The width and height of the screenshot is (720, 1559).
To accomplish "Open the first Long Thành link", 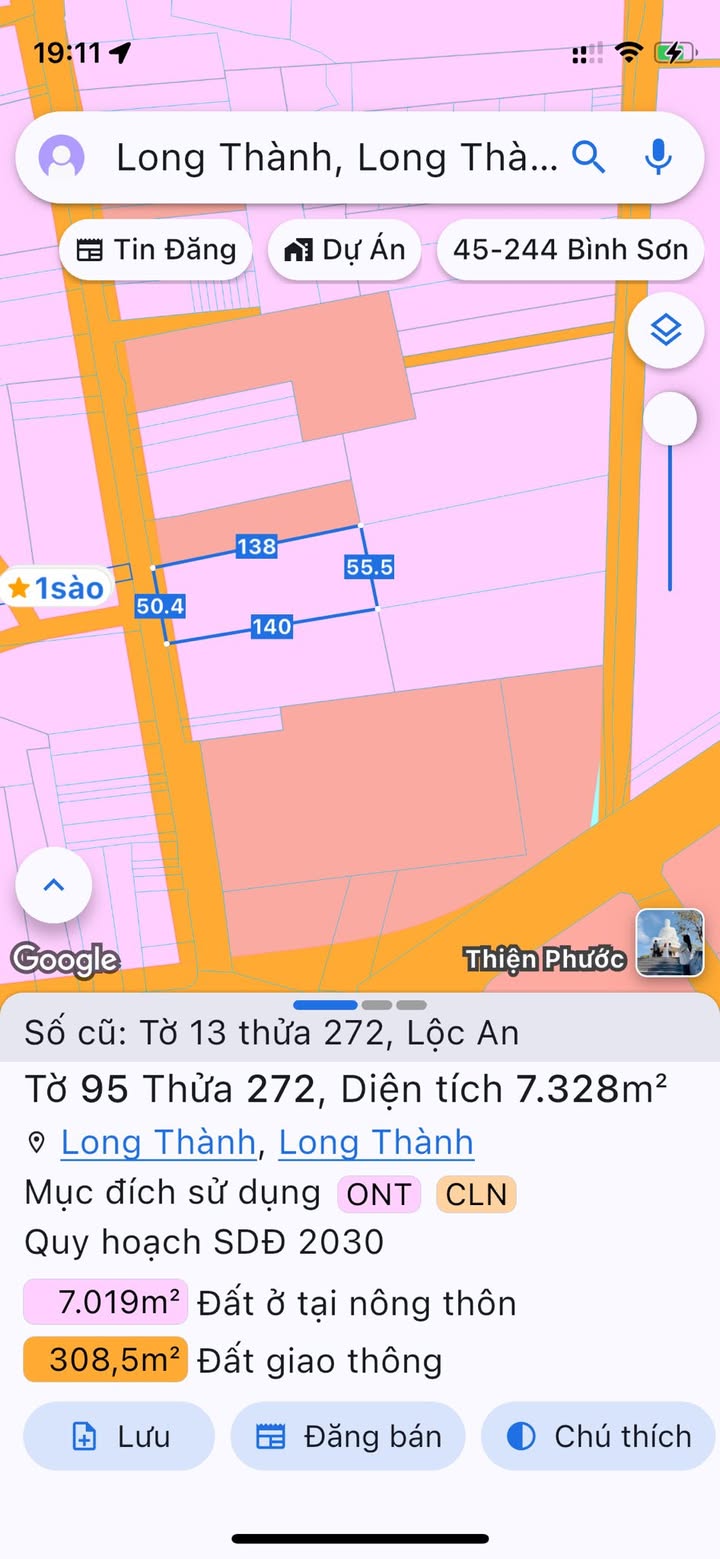I will tap(158, 1142).
